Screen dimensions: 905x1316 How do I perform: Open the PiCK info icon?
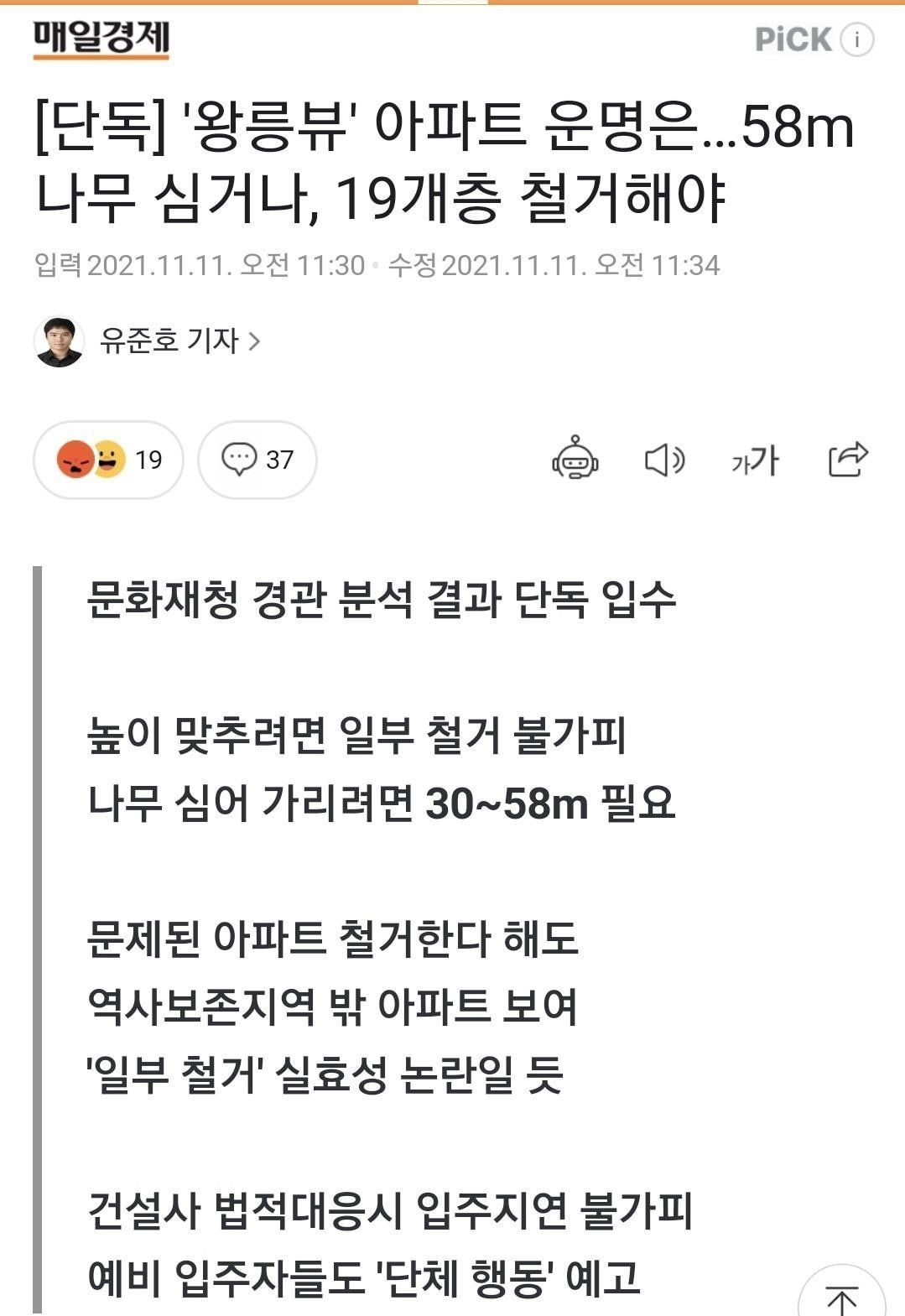pyautogui.click(x=856, y=39)
